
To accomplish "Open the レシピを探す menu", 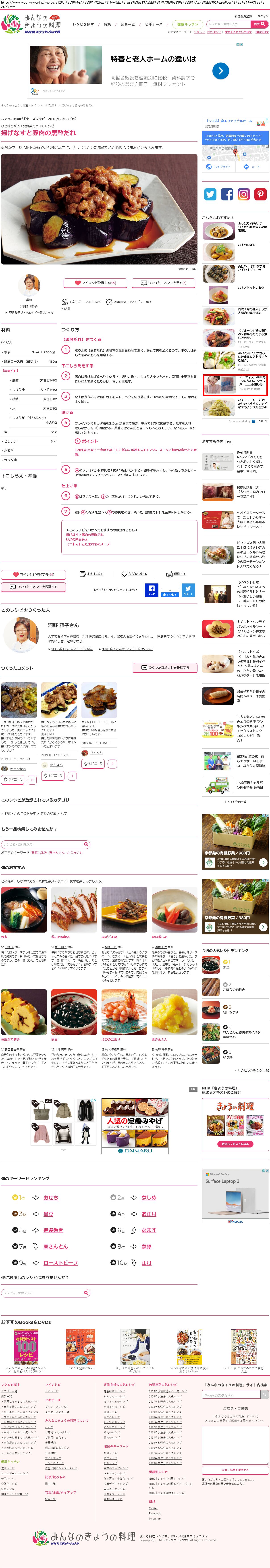I will [83, 24].
